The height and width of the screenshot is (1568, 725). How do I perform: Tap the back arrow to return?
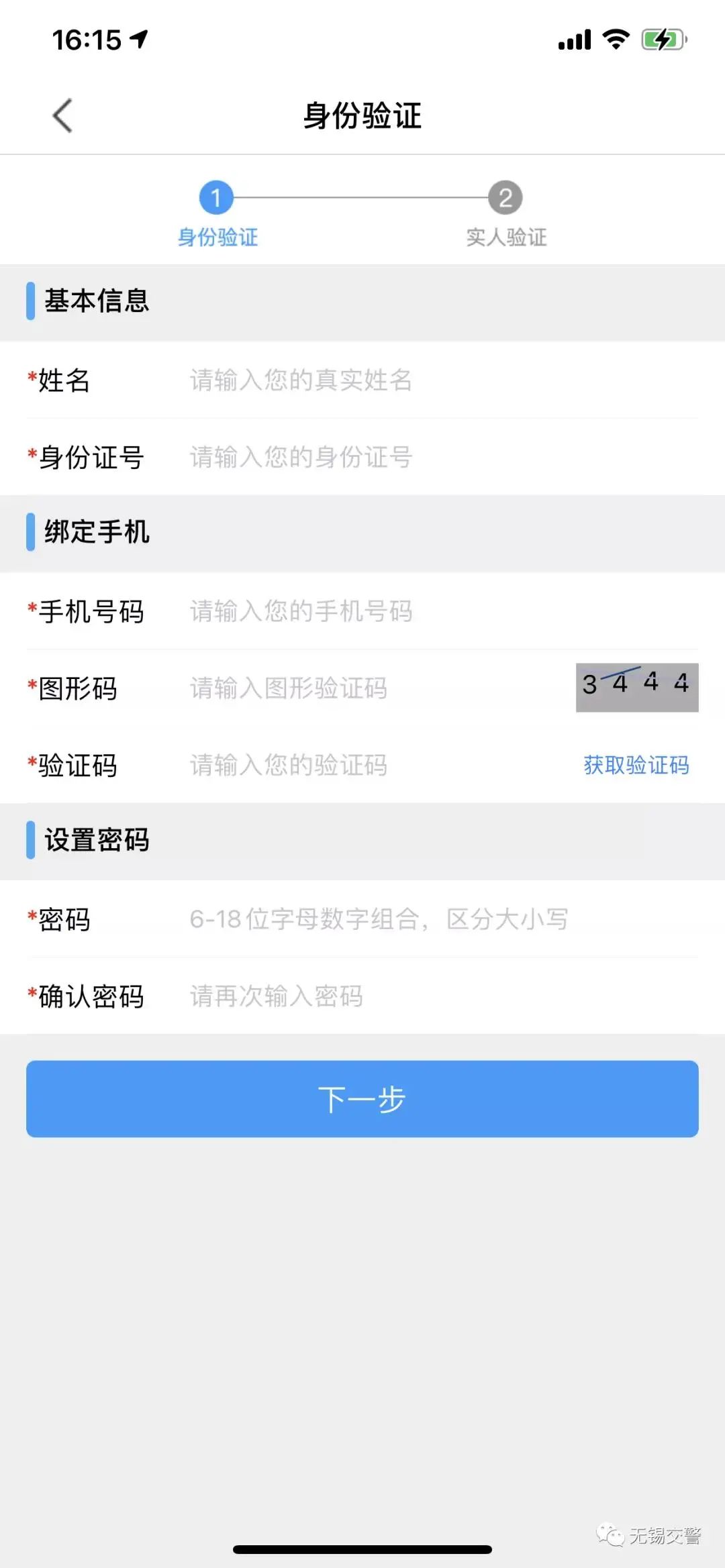click(x=62, y=115)
